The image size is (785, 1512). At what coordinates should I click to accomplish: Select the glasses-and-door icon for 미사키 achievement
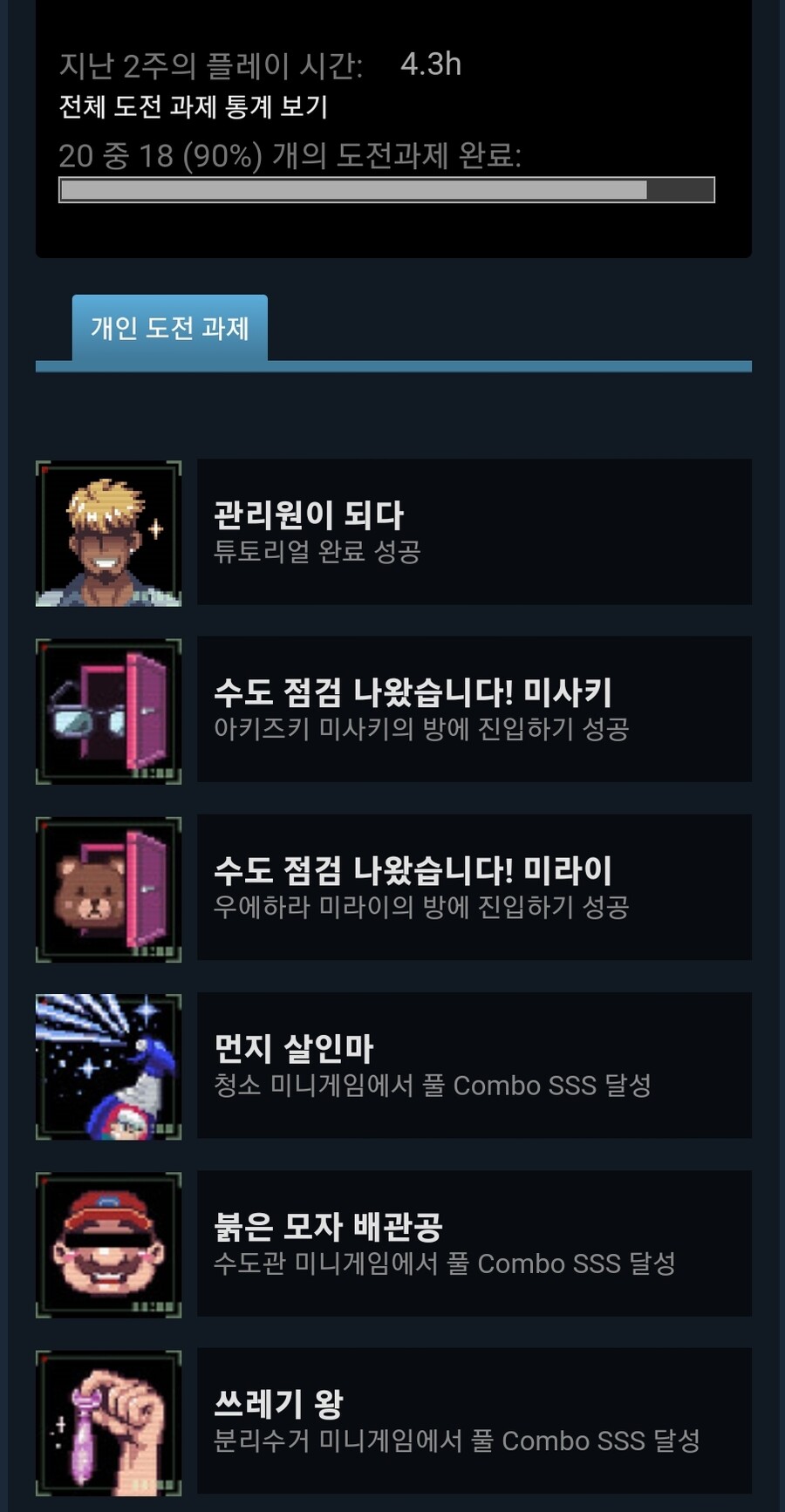108,711
